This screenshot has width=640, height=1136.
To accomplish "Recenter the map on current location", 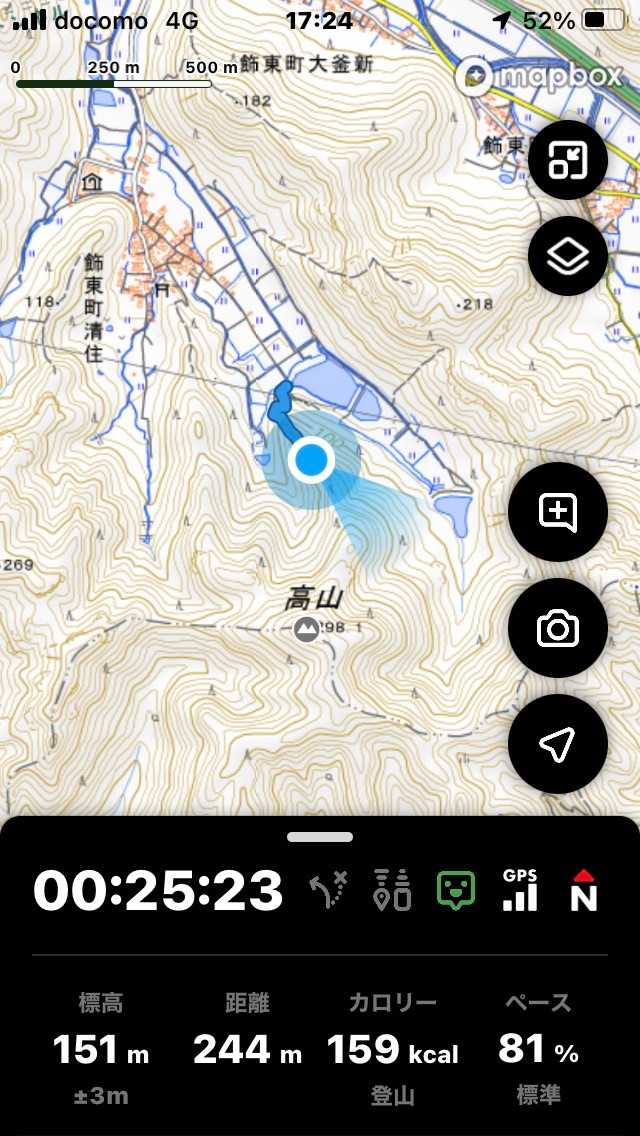I will point(558,744).
